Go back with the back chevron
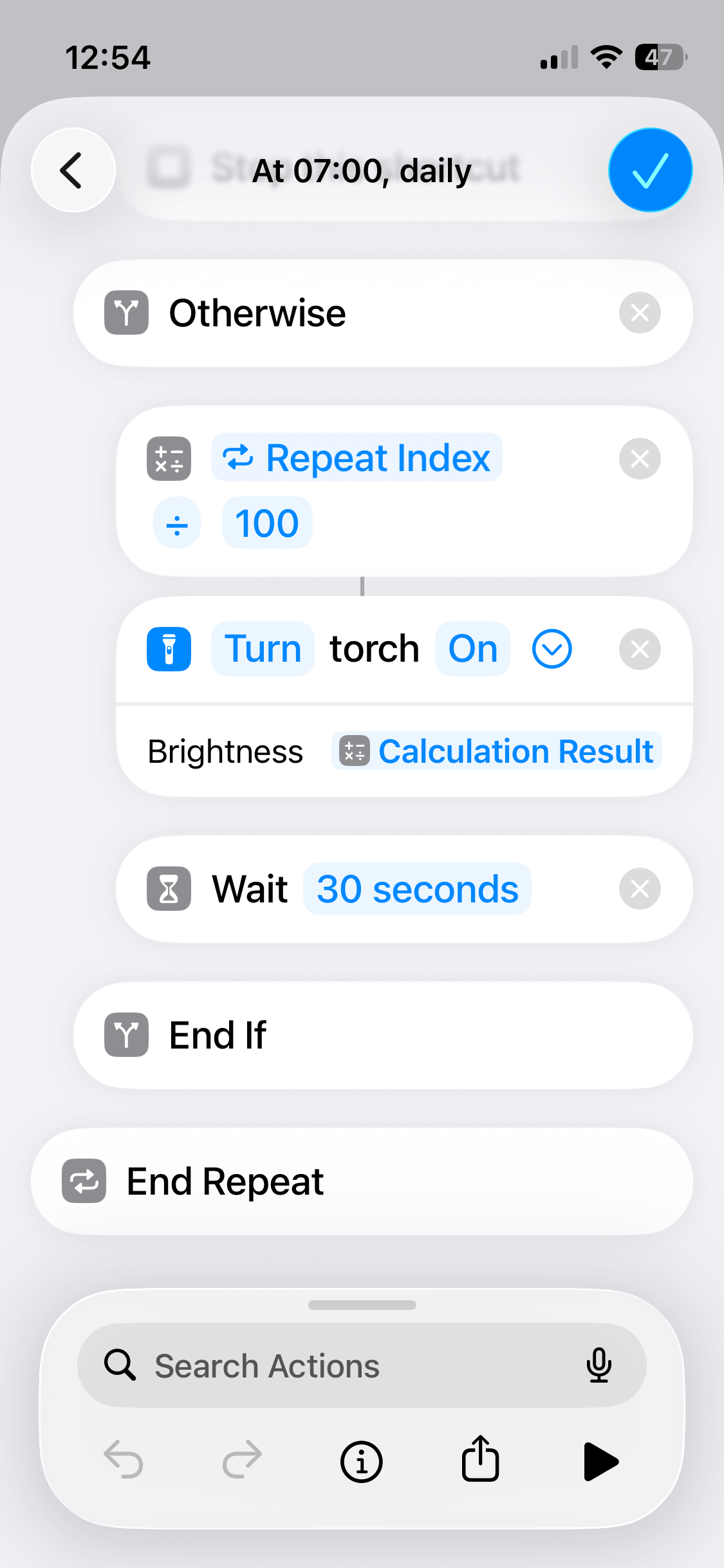Image resolution: width=724 pixels, height=1568 pixels. tap(73, 170)
